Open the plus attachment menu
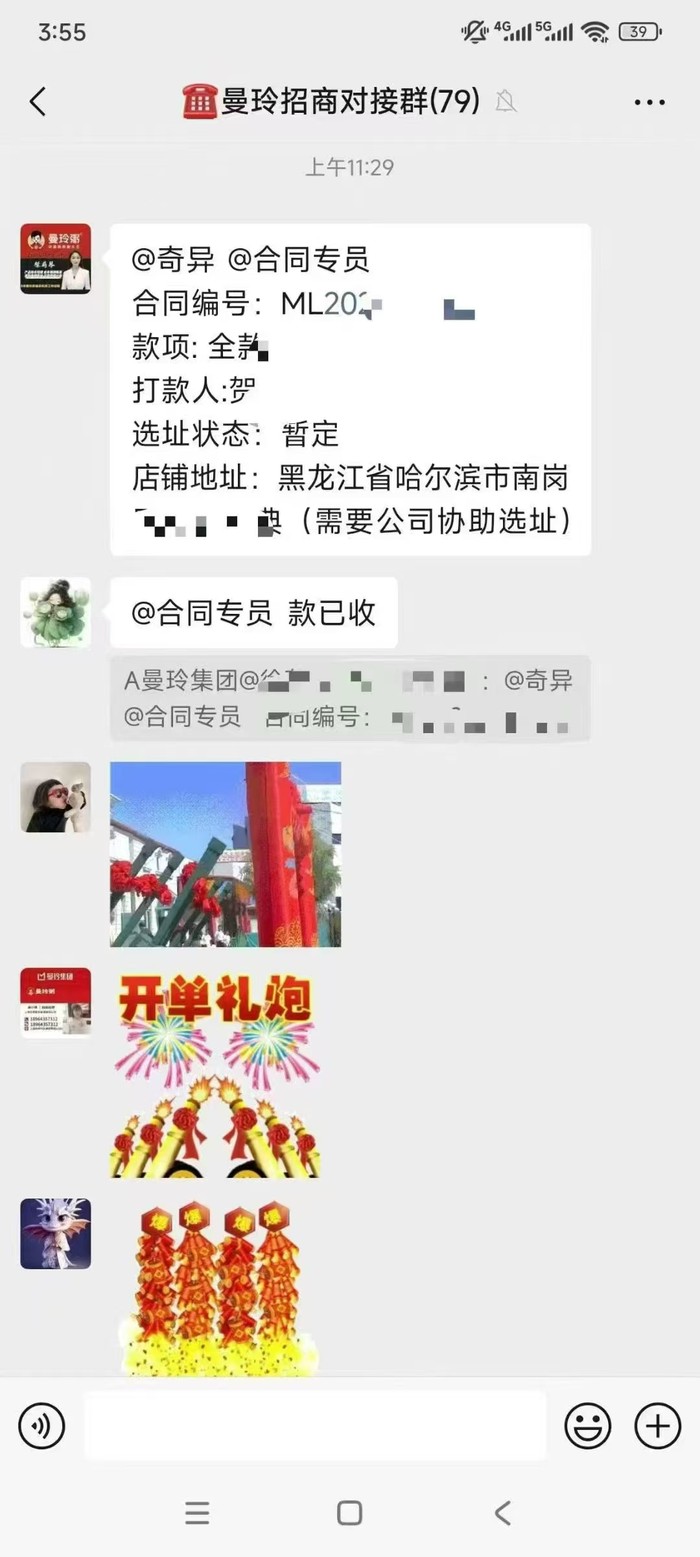The height and width of the screenshot is (1557, 700). tap(657, 1425)
